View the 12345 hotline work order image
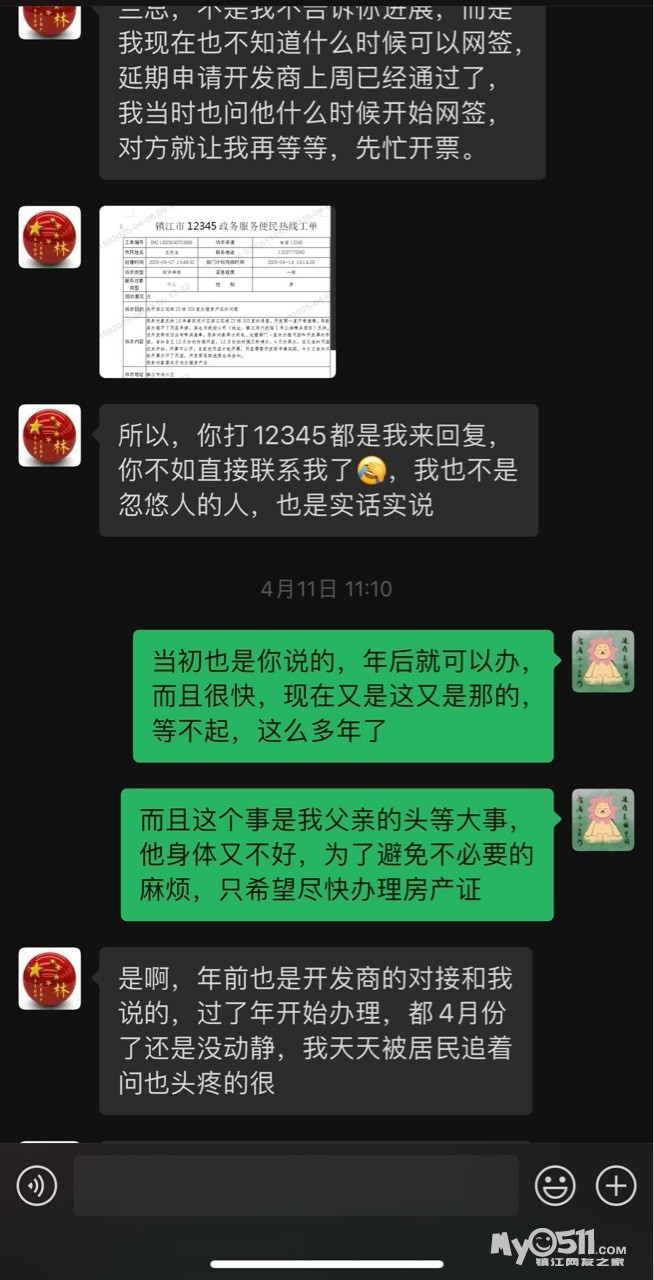 pos(217,291)
